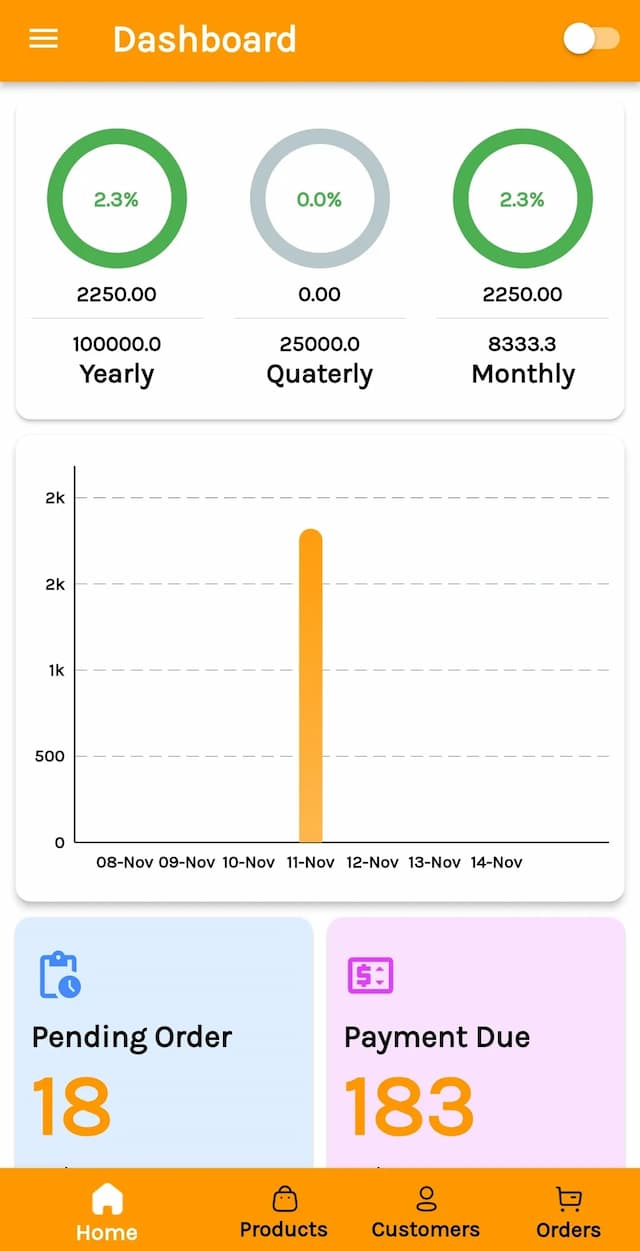Screen dimensions: 640x1251
Task: Open the Orders tab
Action: [x=568, y=1212]
